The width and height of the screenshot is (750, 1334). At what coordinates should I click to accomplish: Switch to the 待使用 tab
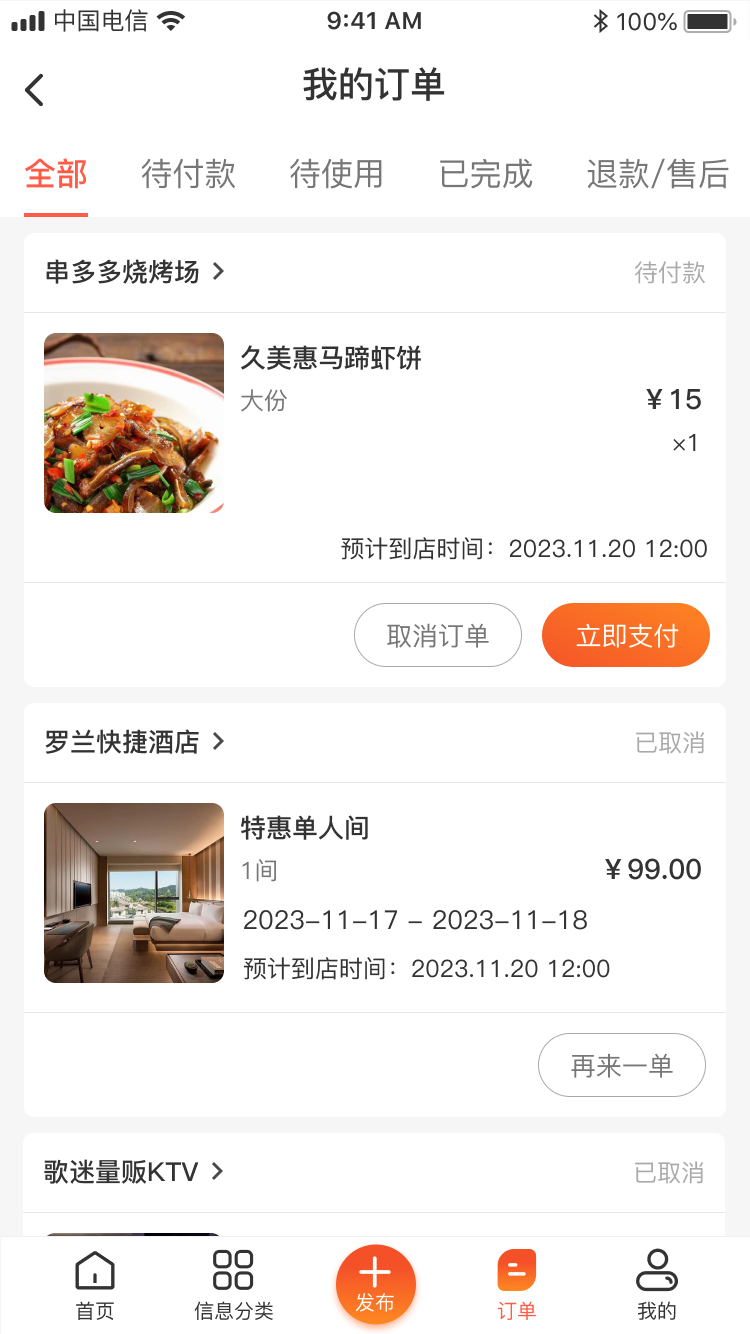pyautogui.click(x=336, y=174)
